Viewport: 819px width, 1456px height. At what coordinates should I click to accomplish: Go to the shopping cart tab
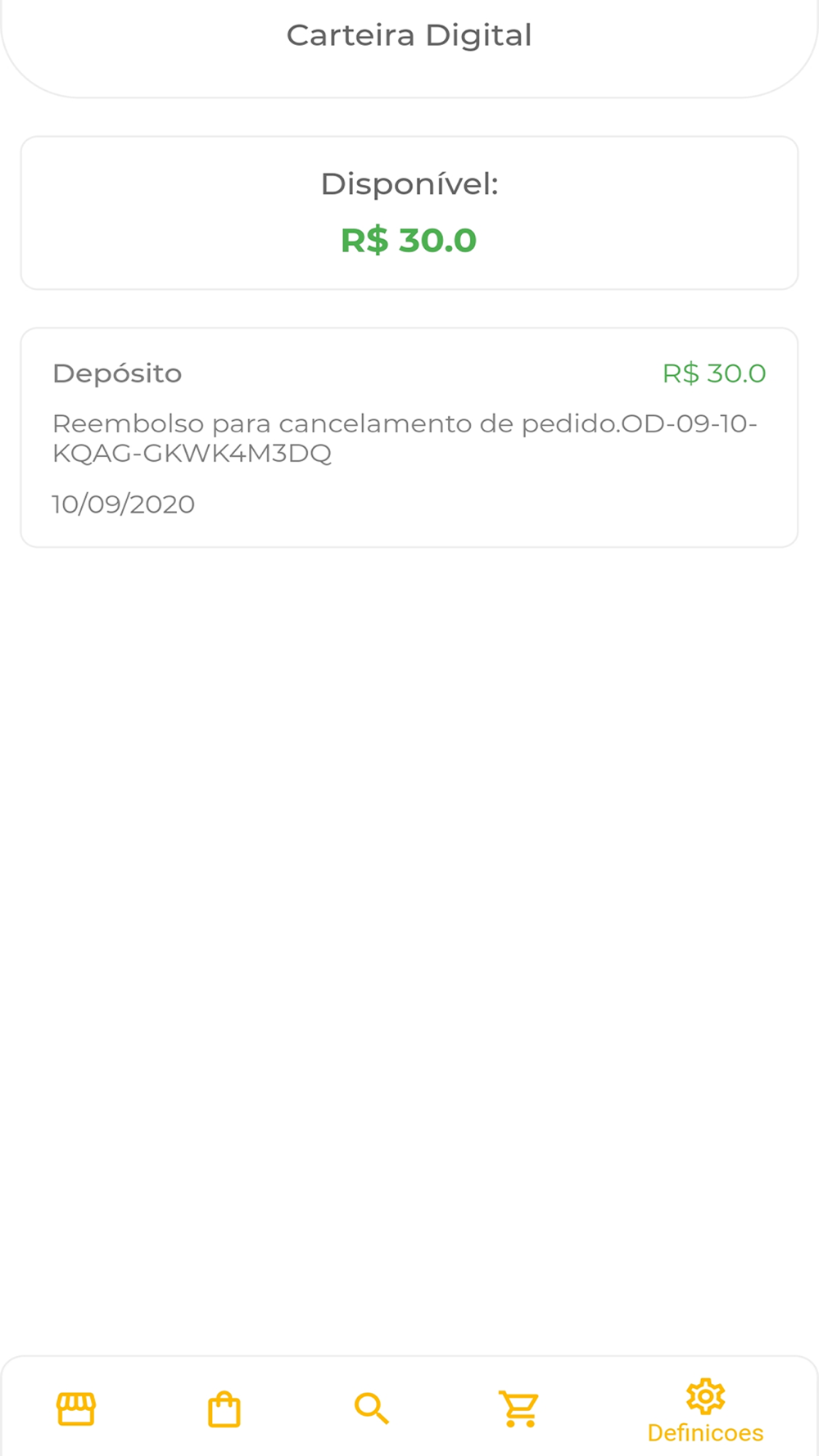tap(519, 1409)
